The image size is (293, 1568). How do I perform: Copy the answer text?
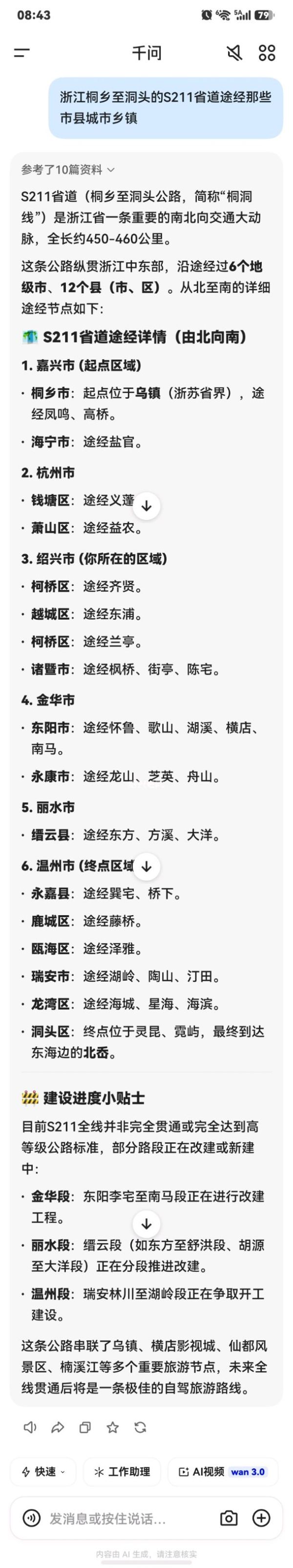pyautogui.click(x=85, y=1427)
